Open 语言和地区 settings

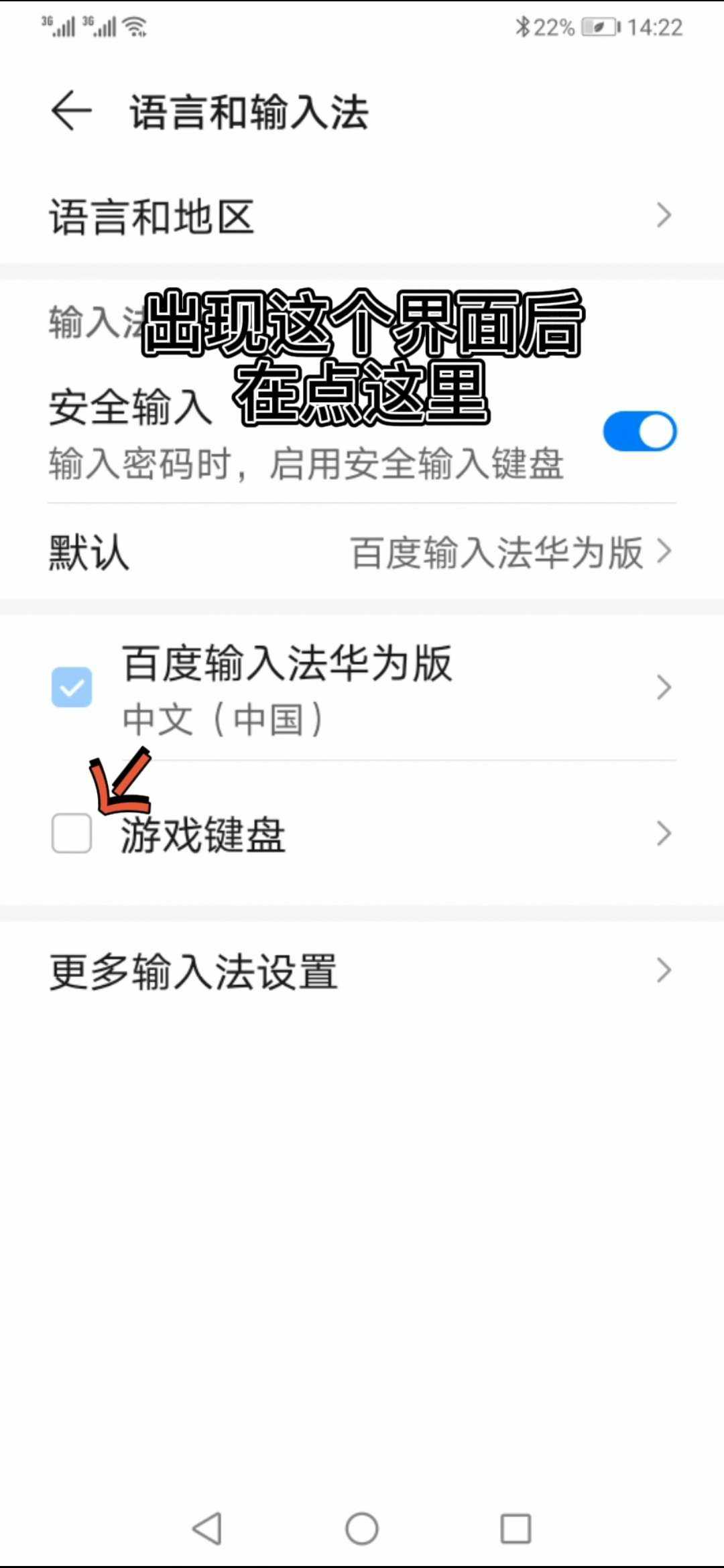362,216
